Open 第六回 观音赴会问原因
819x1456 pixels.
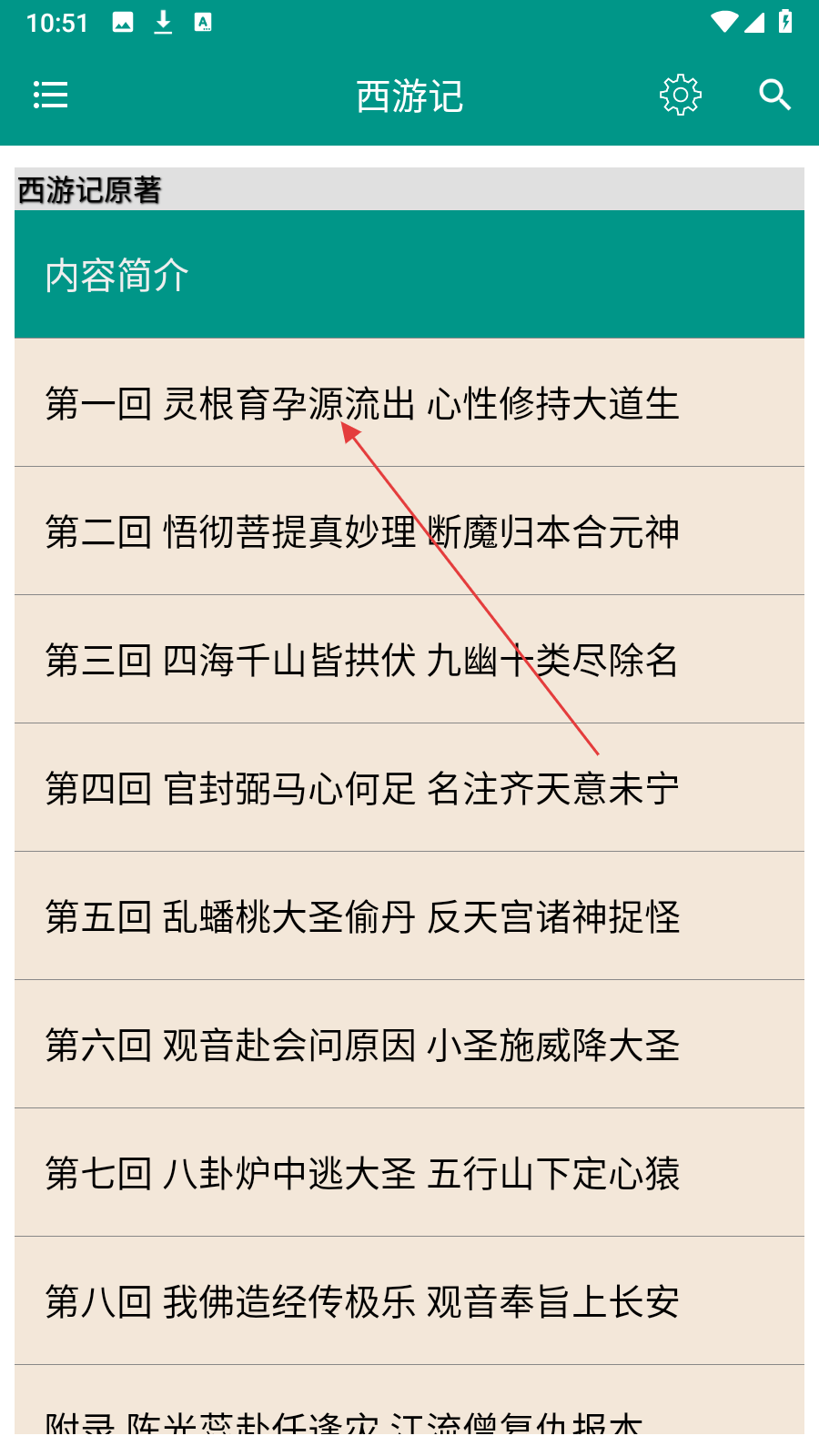(x=409, y=1045)
